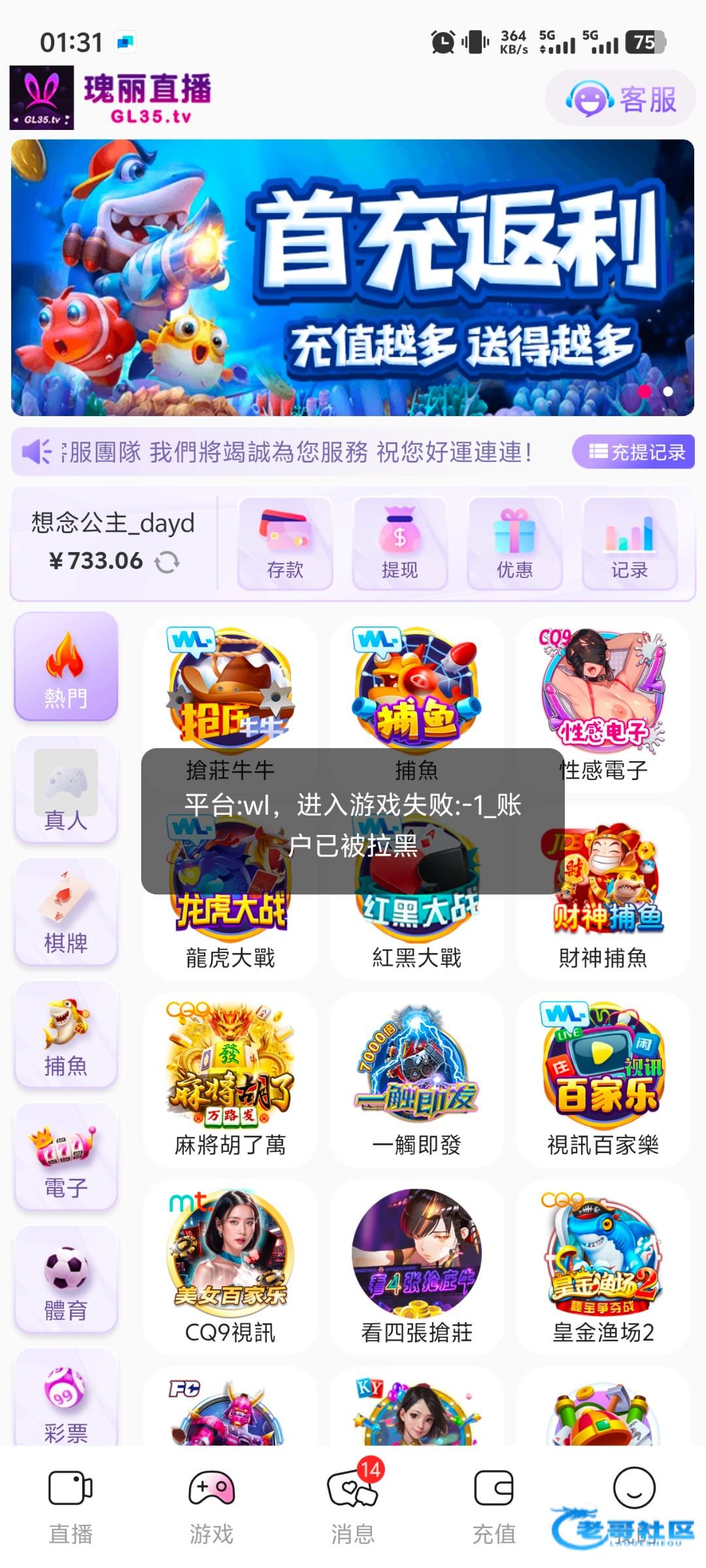Viewport: 706px width, 1568px height.
Task: View 优惠 promotions
Action: click(x=514, y=544)
